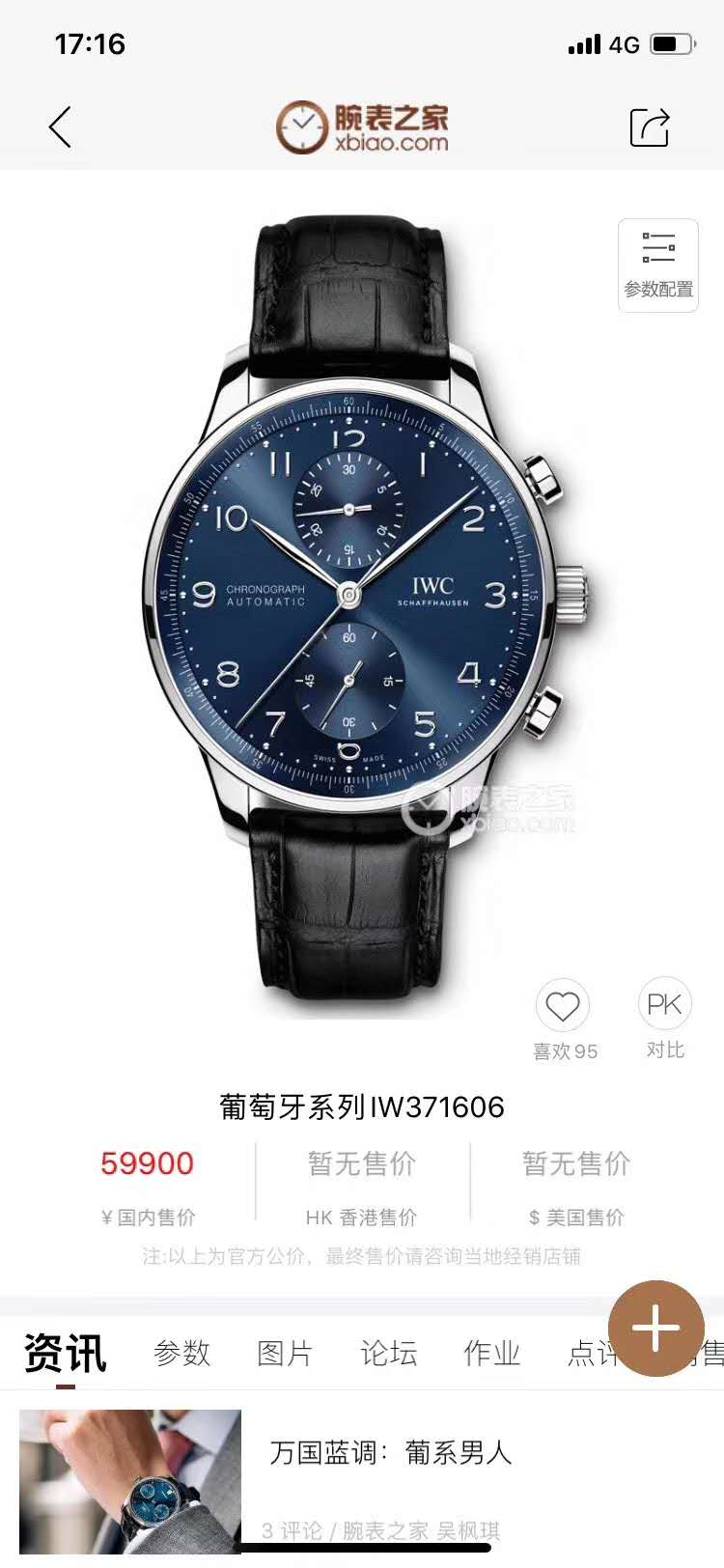Tap the brown plus floating button
Viewport: 724px width, 1568px height.
[x=656, y=1328]
